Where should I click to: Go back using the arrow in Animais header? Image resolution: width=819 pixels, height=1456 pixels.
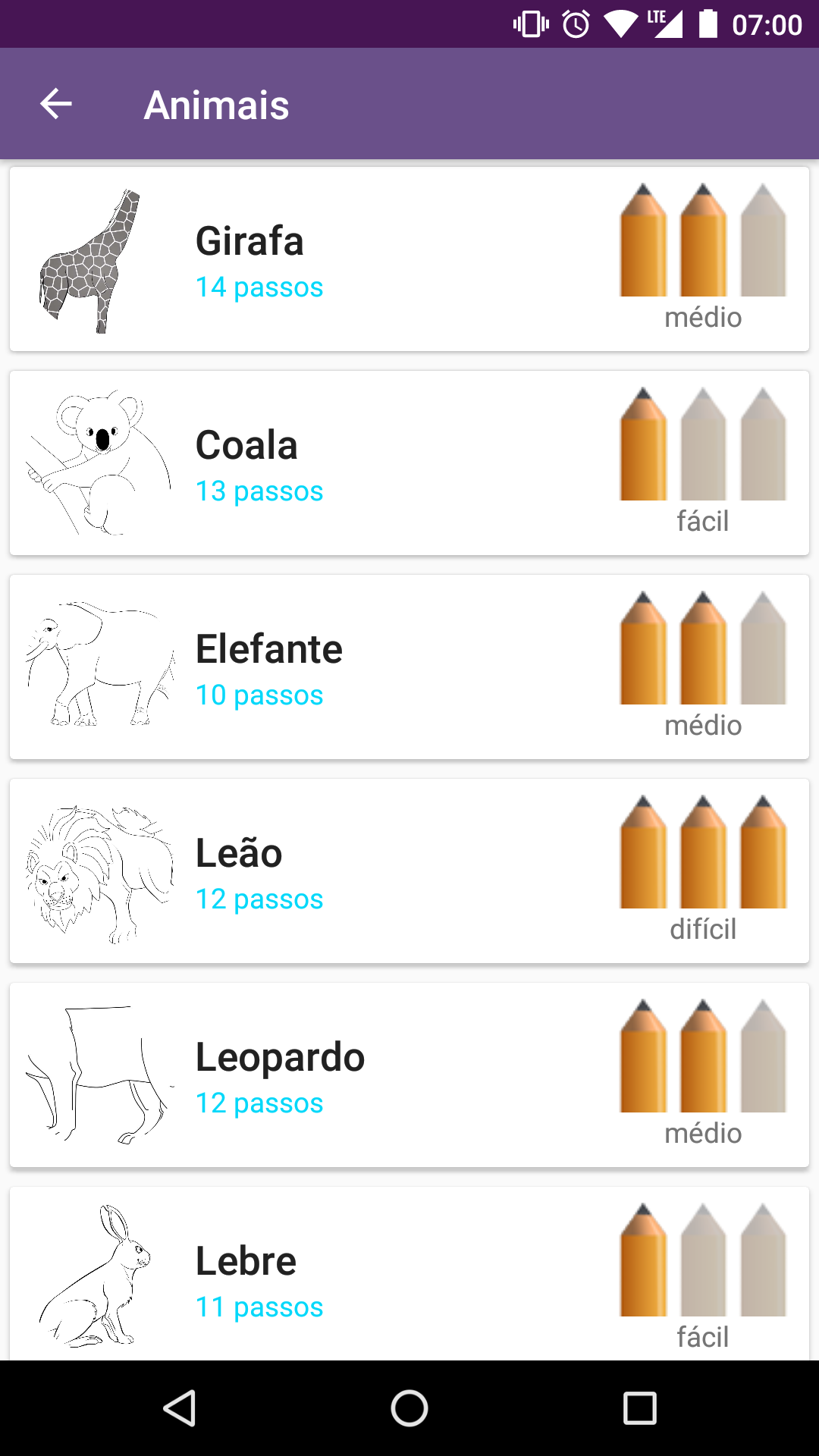coord(56,104)
